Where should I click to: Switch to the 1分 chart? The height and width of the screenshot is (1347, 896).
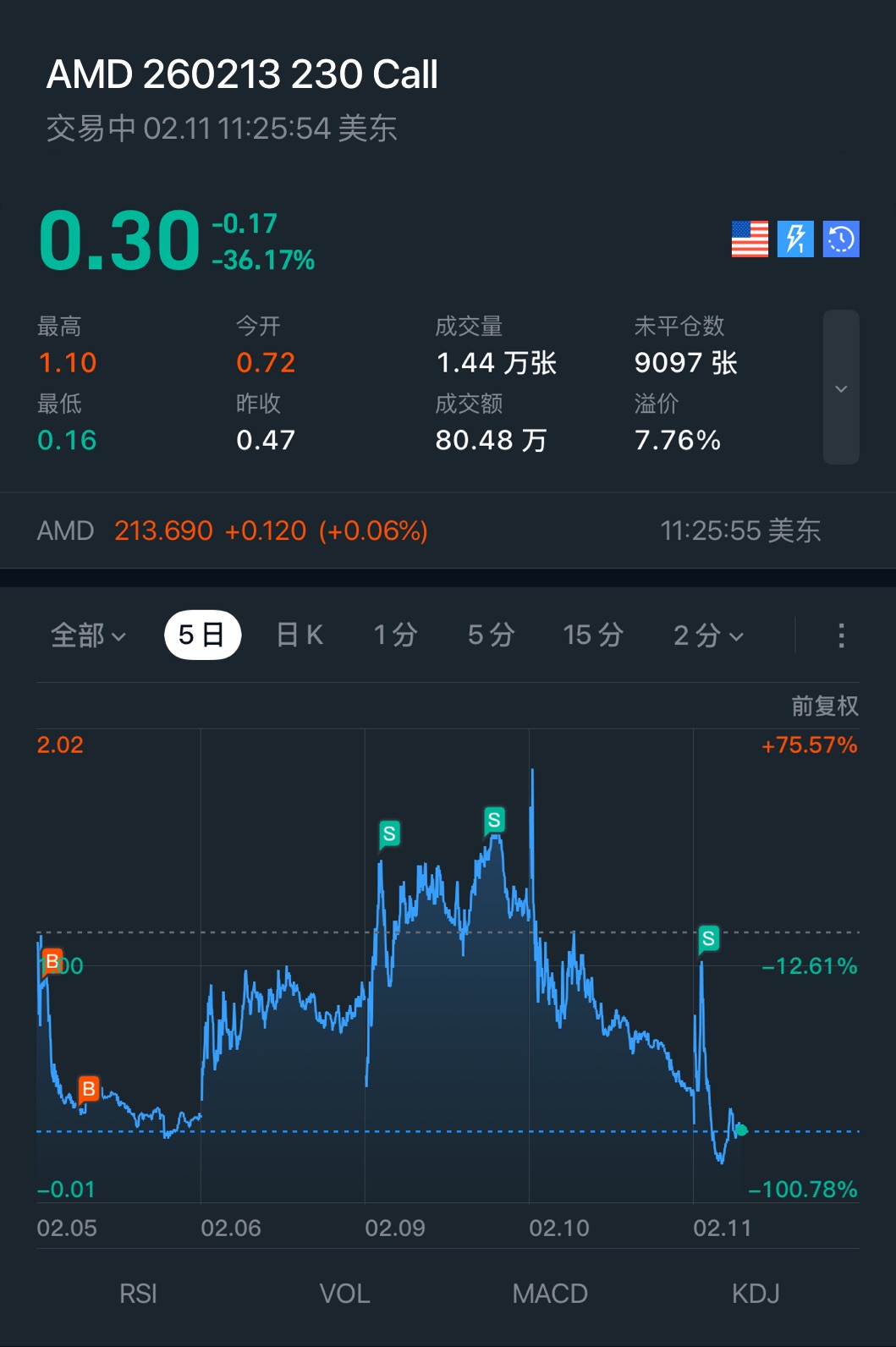pos(395,635)
